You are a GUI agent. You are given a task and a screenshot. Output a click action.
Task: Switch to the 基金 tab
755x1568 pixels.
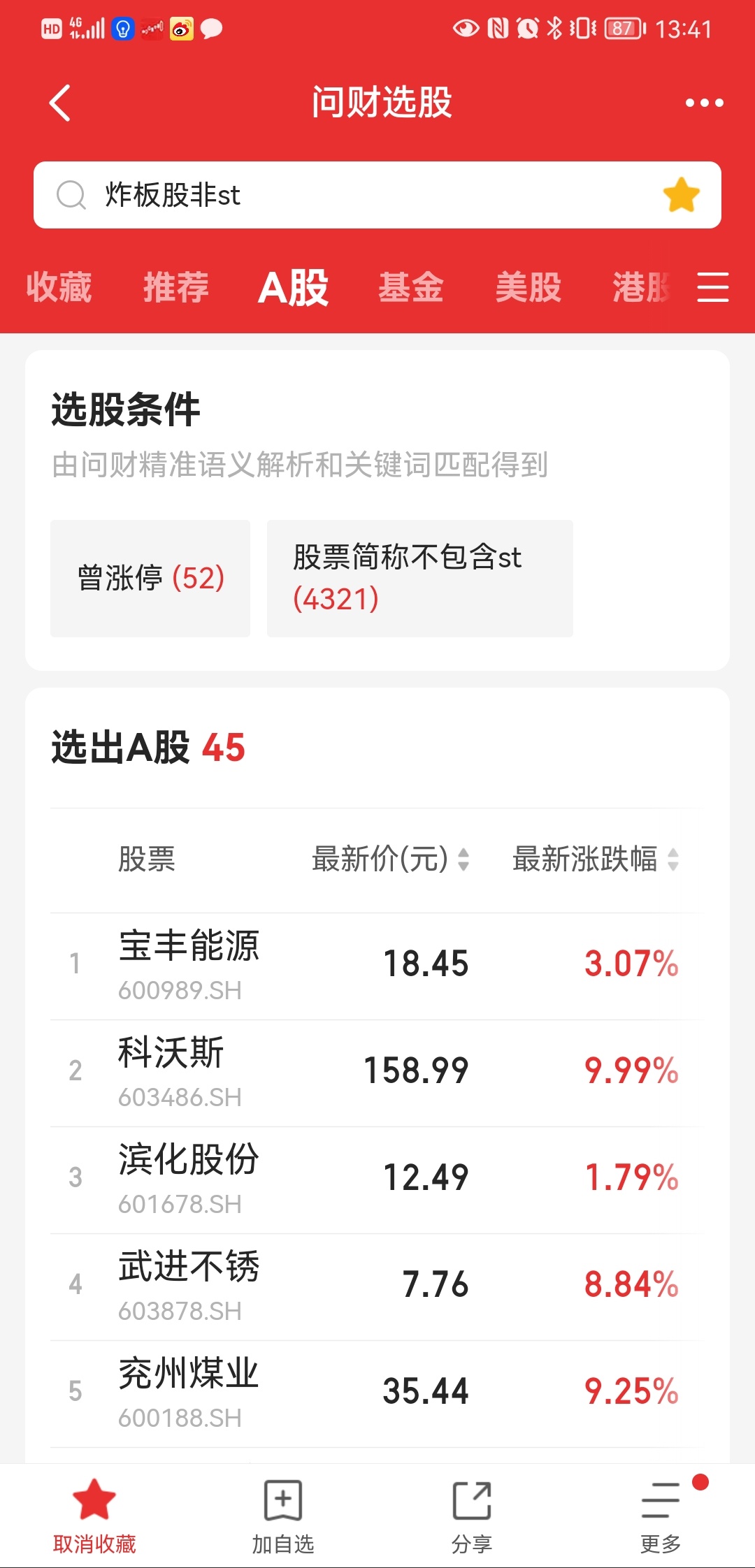(x=411, y=287)
